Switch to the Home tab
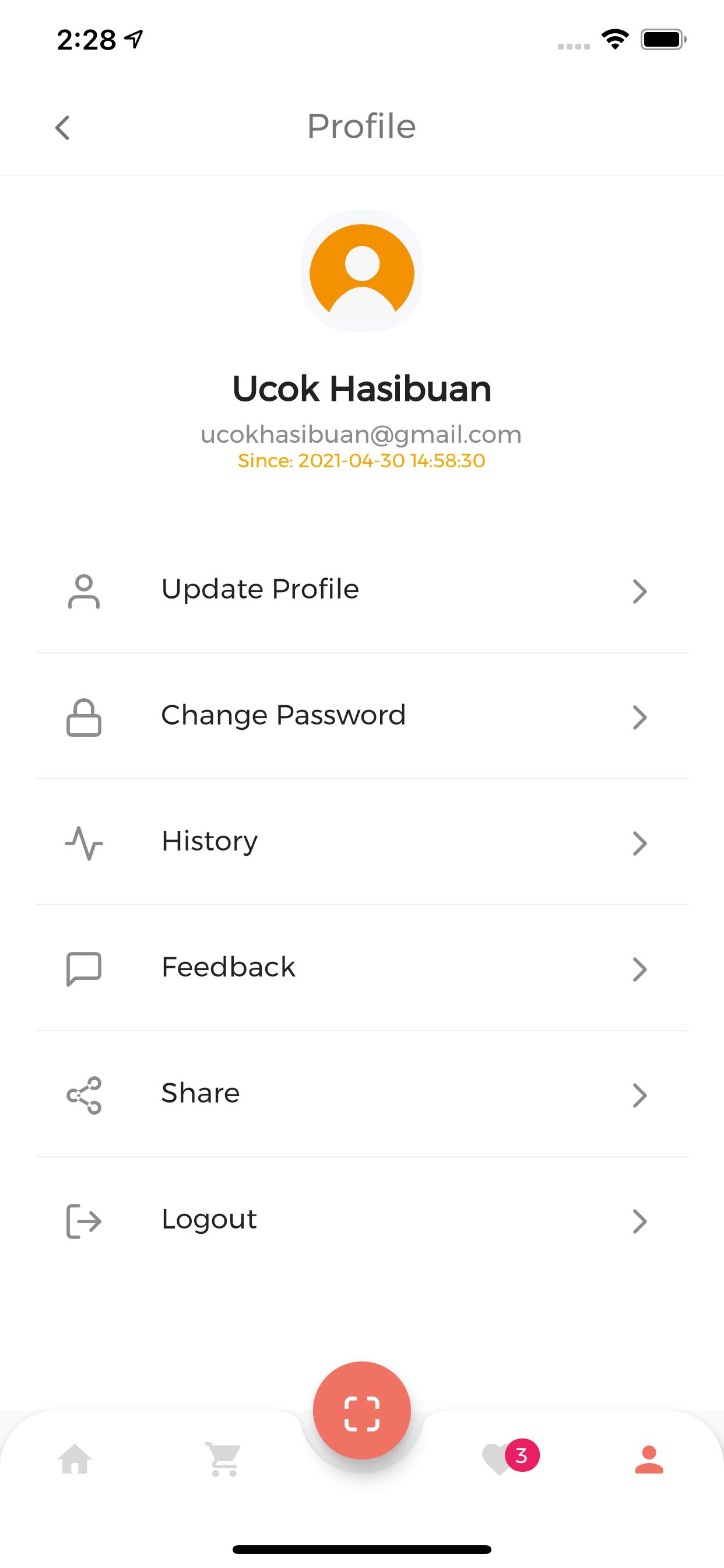The height and width of the screenshot is (1568, 724). 75,1459
